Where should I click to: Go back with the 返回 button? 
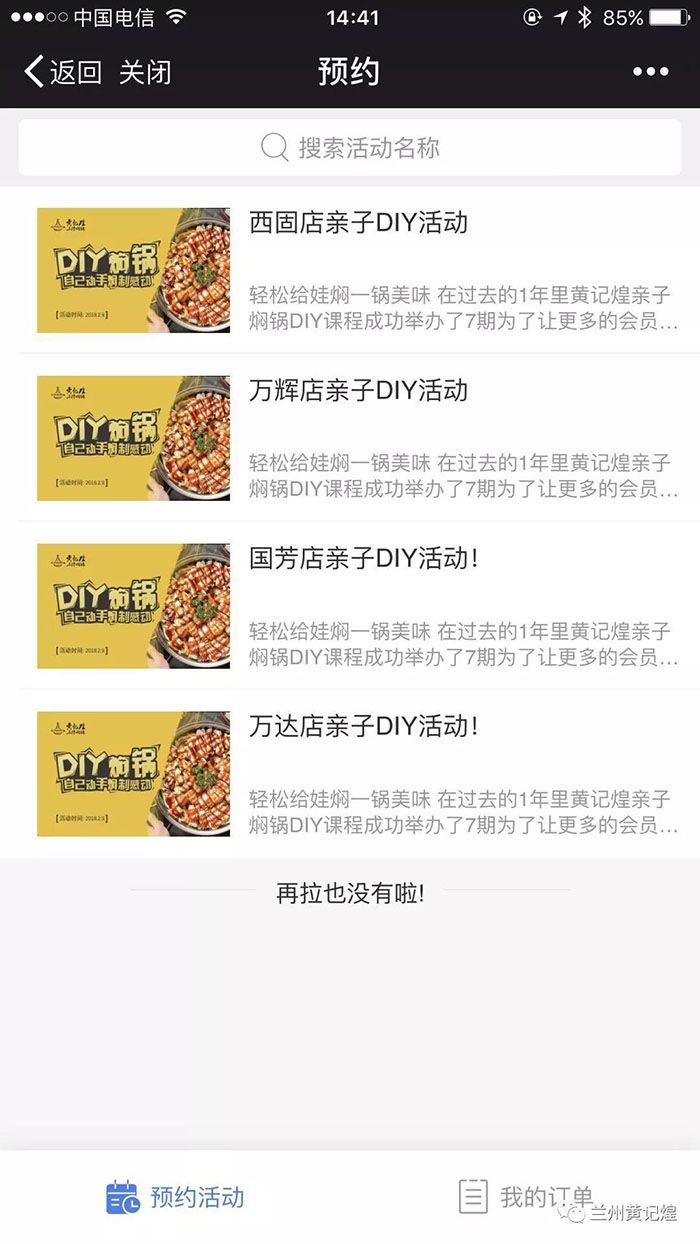tap(62, 72)
